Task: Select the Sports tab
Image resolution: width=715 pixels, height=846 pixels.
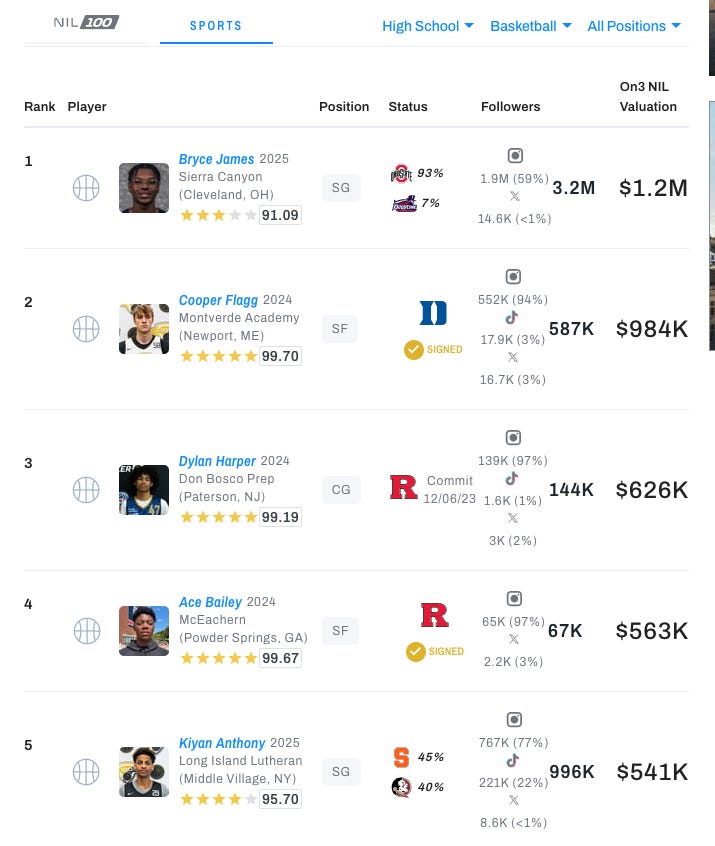Action: pyautogui.click(x=216, y=26)
